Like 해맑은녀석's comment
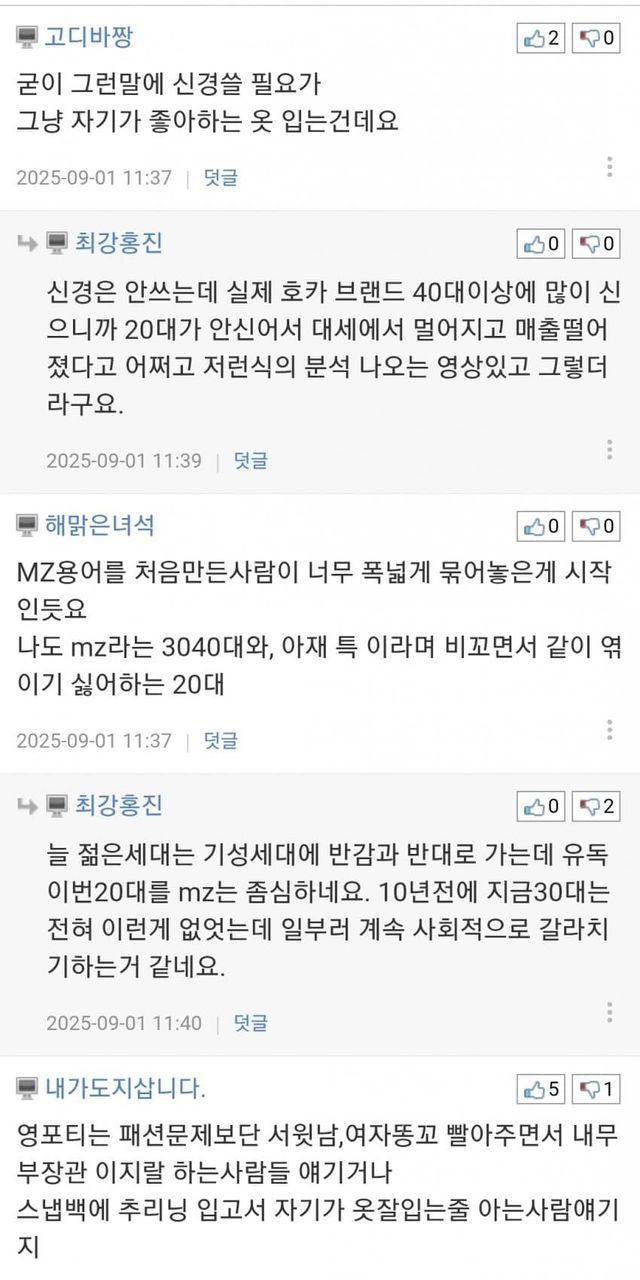The width and height of the screenshot is (640, 1280). click(542, 525)
